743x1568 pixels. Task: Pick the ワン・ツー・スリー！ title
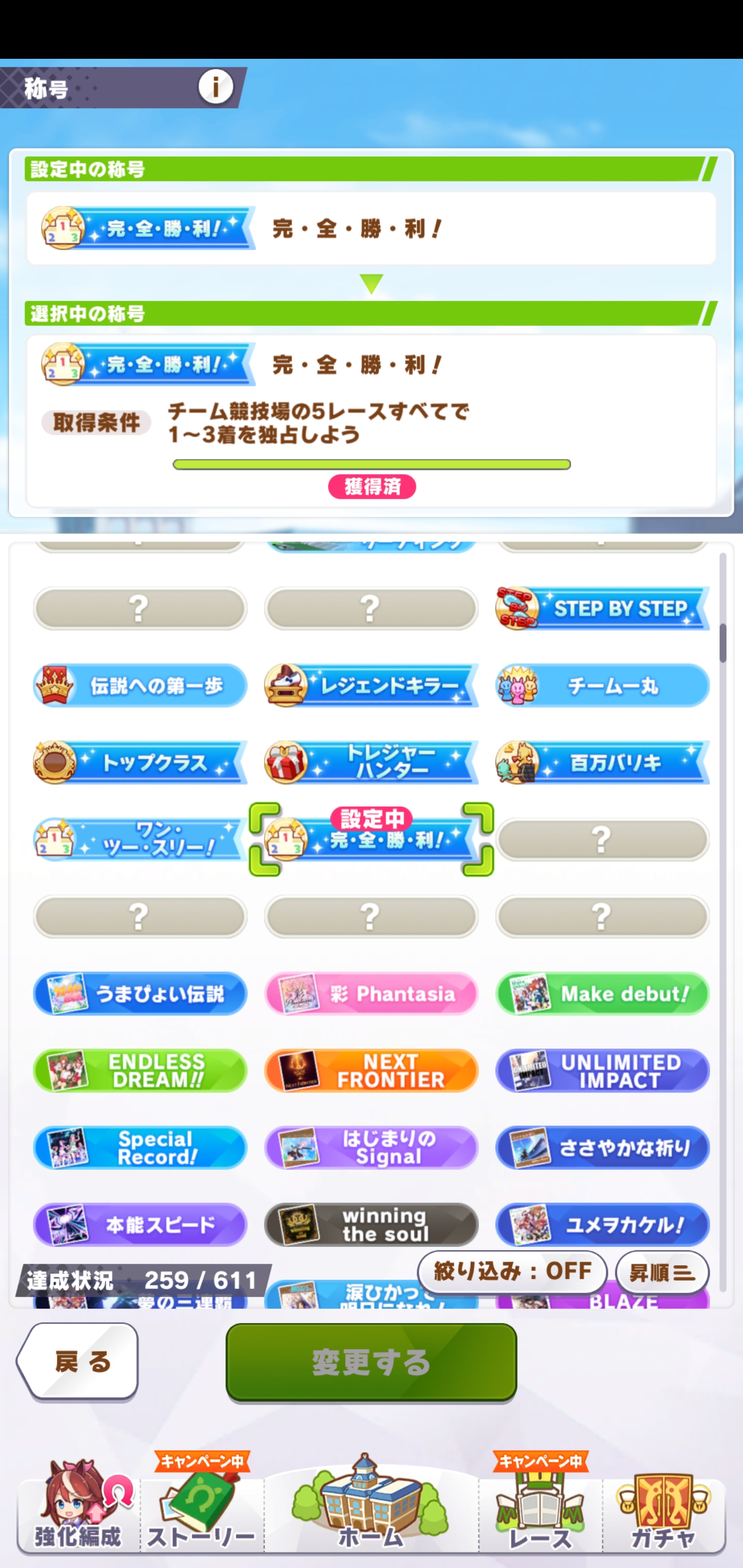140,839
